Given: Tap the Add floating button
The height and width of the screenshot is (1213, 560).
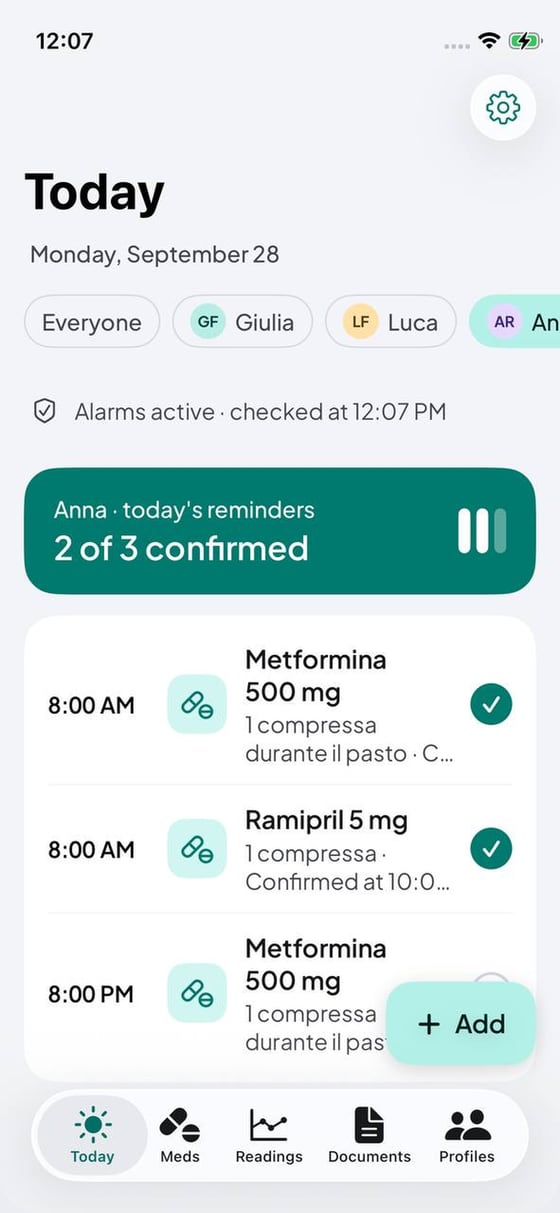Looking at the screenshot, I should [x=461, y=1024].
